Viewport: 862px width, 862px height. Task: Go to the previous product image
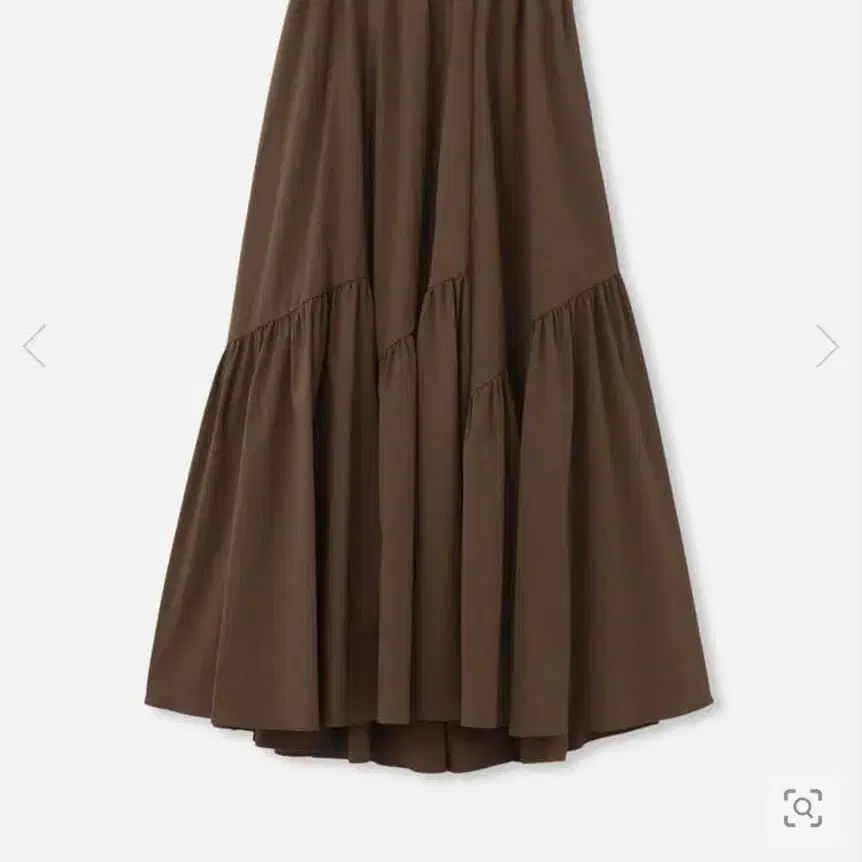click(34, 346)
